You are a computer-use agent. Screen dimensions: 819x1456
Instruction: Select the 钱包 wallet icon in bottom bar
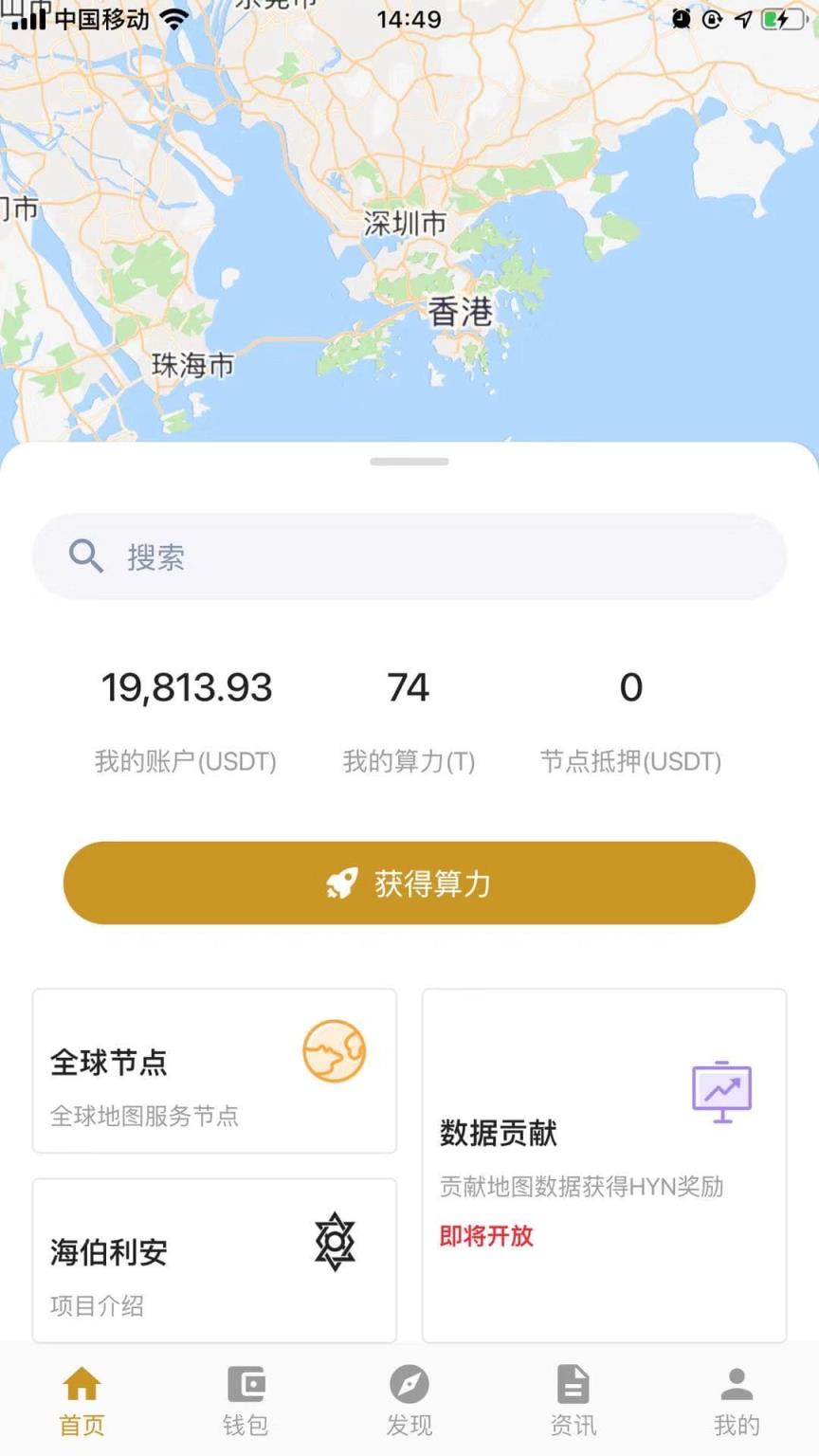coord(245,1384)
